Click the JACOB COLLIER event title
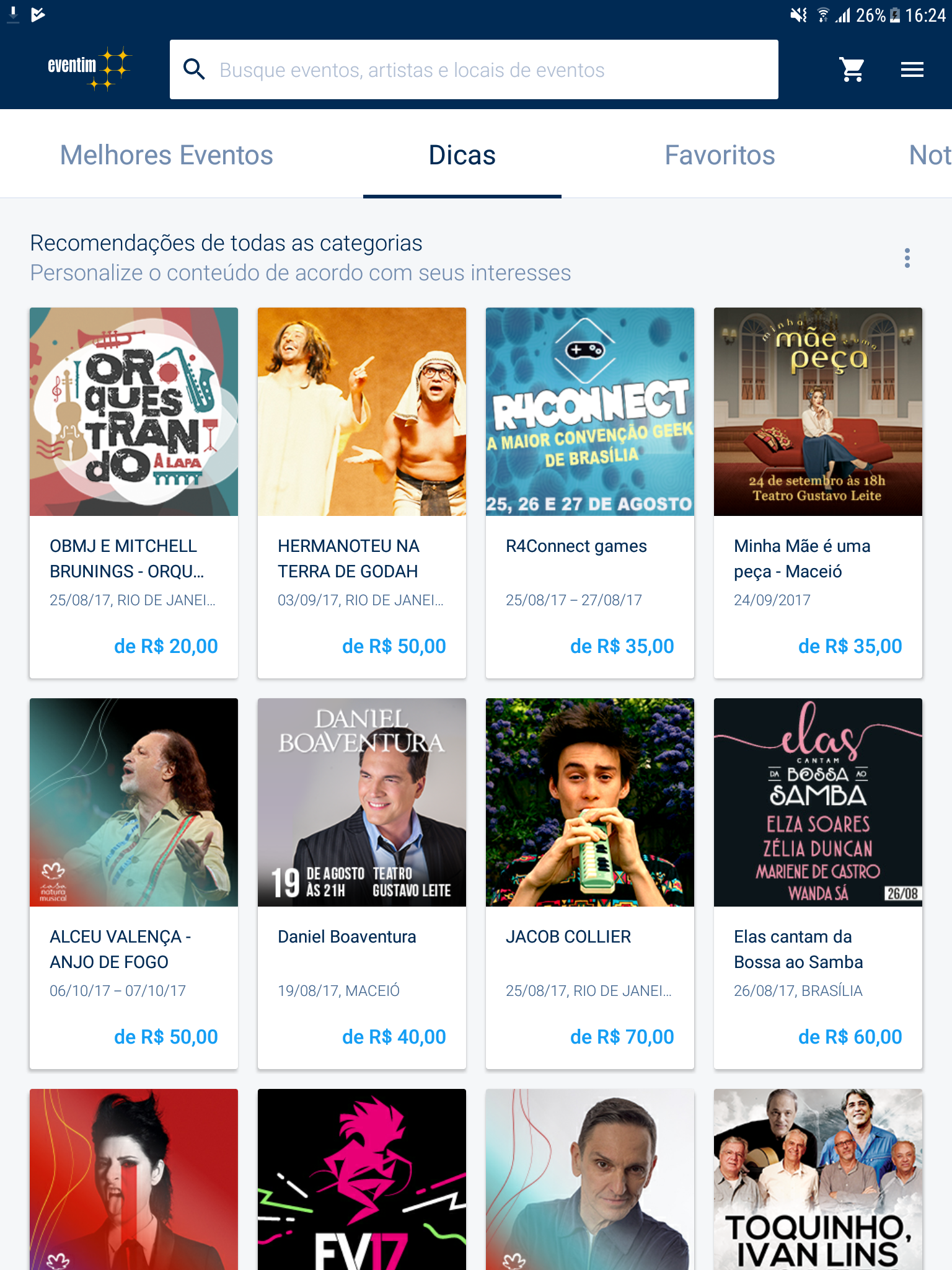 568,936
